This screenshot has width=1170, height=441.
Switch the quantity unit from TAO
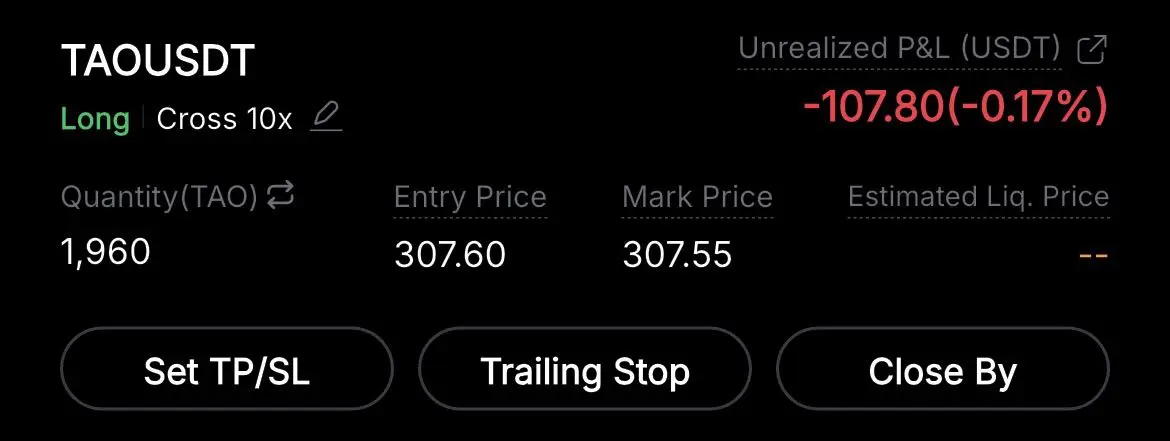coord(281,196)
